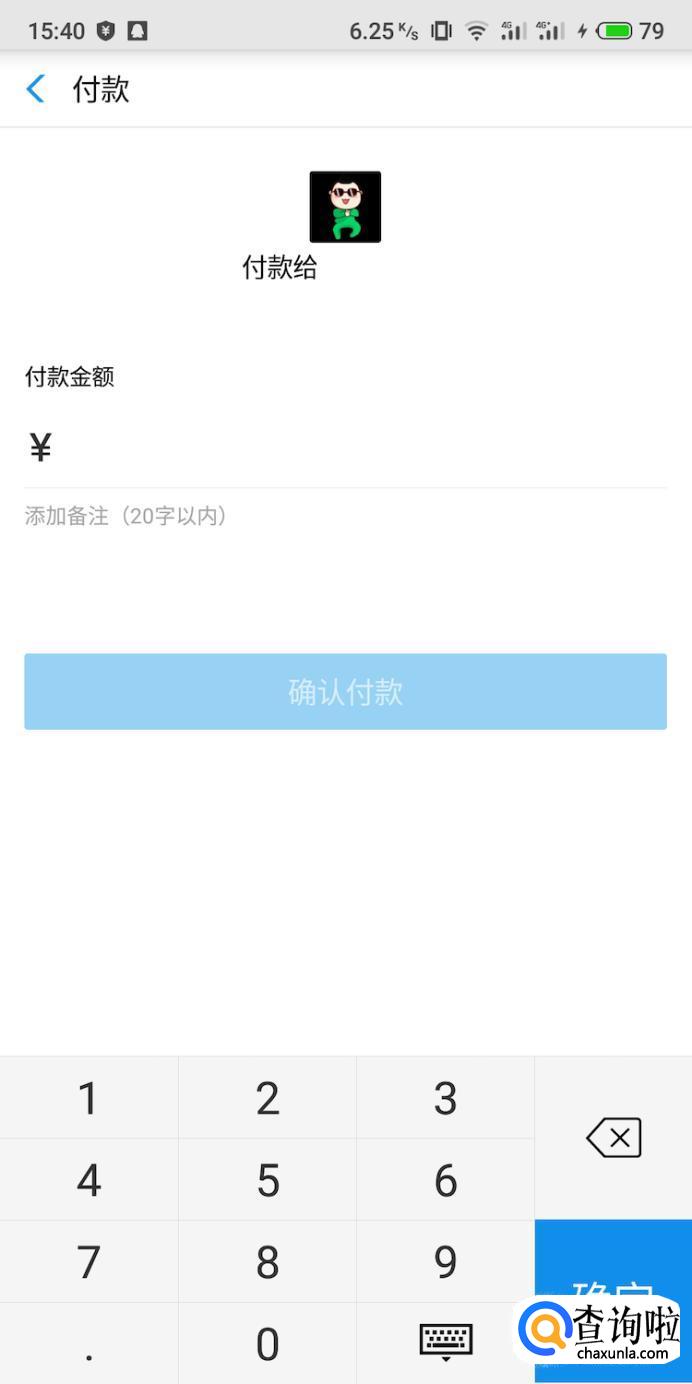692x1384 pixels.
Task: Enter digit 4 on the keypad
Action: (x=89, y=1180)
